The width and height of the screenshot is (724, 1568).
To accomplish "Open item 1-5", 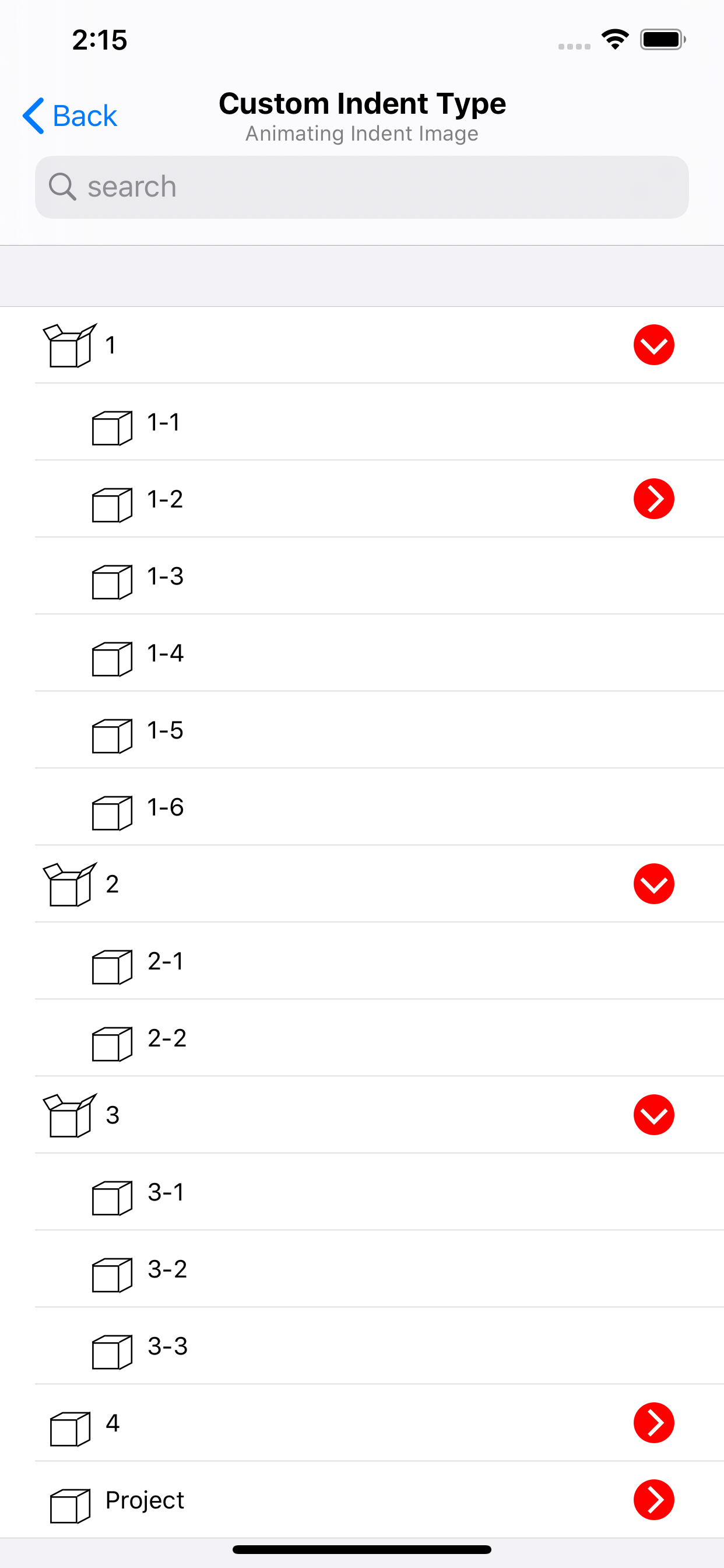I will point(166,730).
